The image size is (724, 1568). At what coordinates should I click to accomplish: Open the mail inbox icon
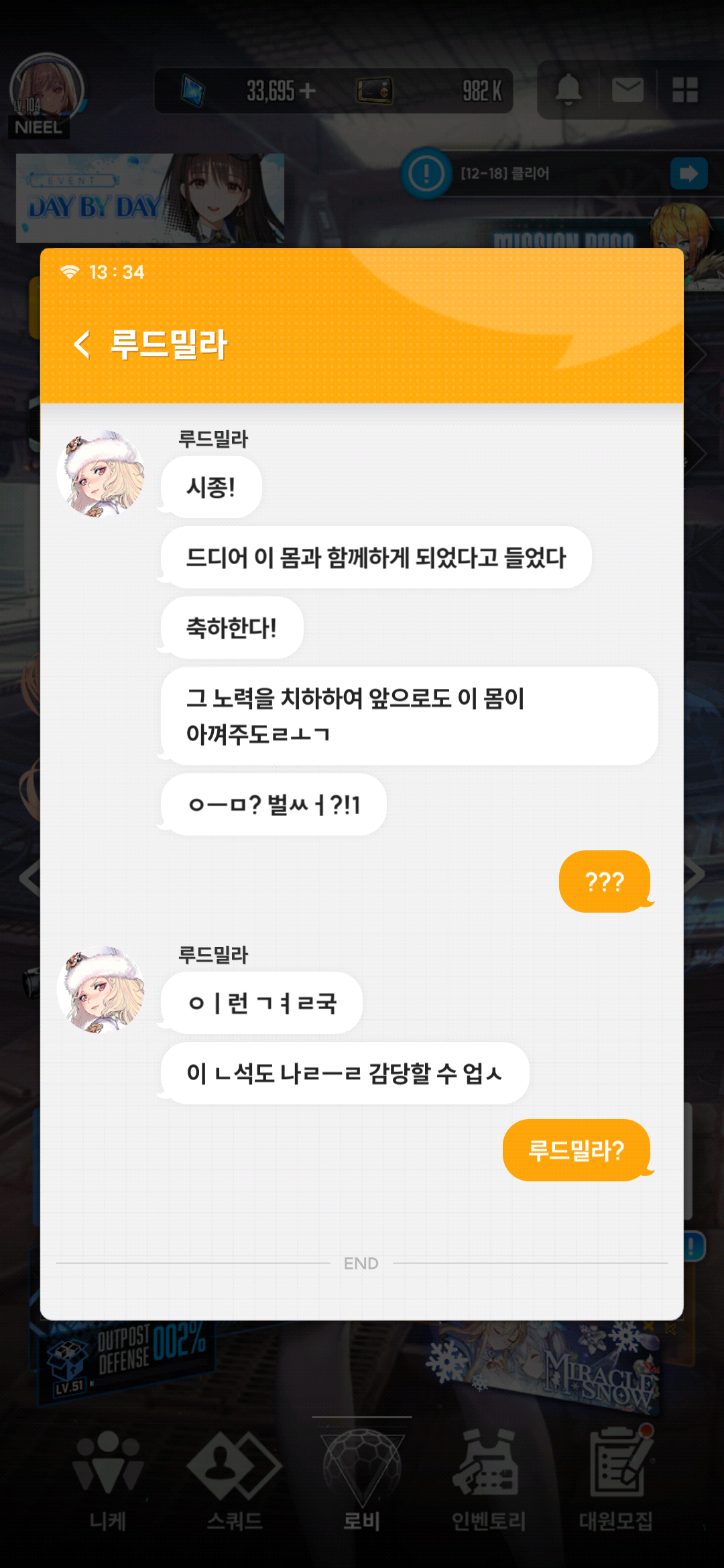627,90
